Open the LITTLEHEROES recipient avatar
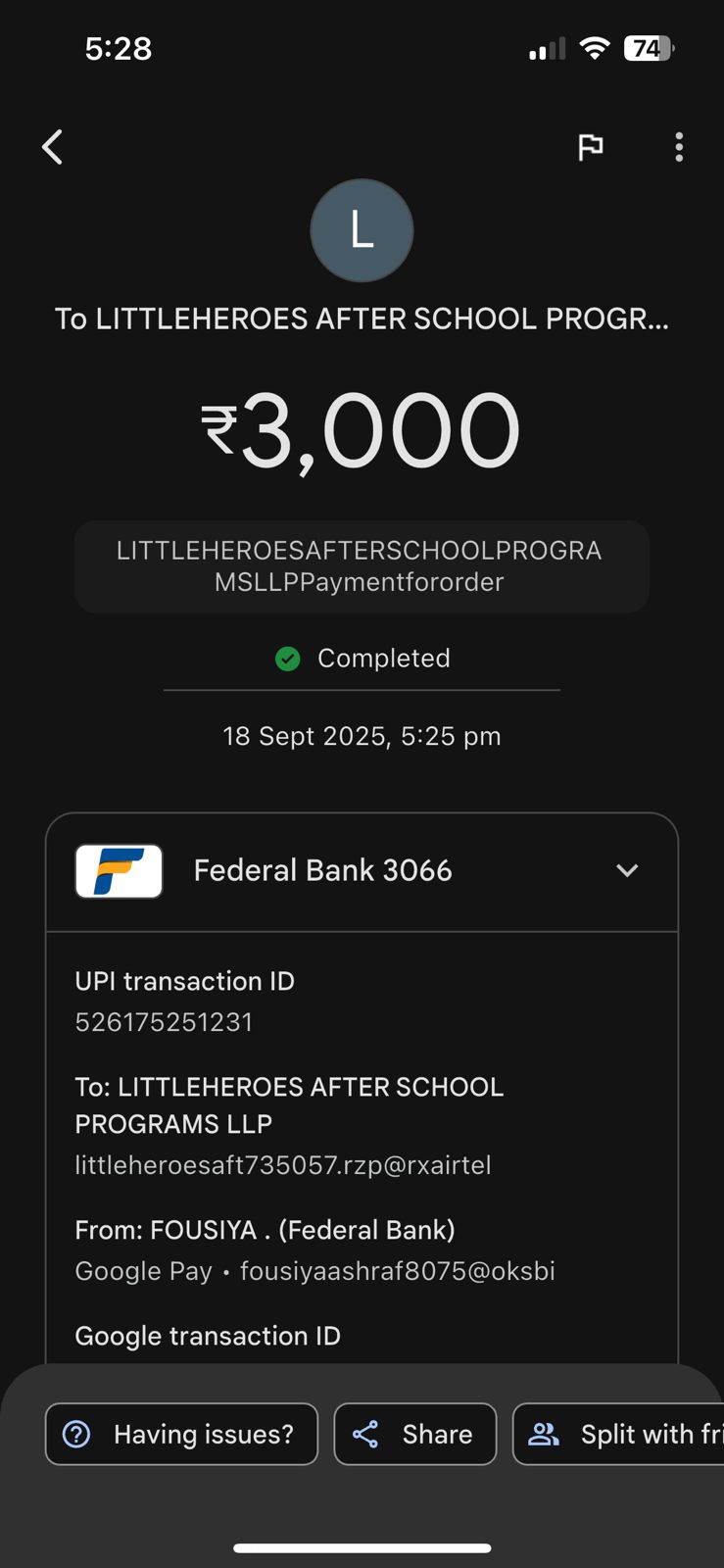Viewport: 724px width, 1568px height. [362, 230]
